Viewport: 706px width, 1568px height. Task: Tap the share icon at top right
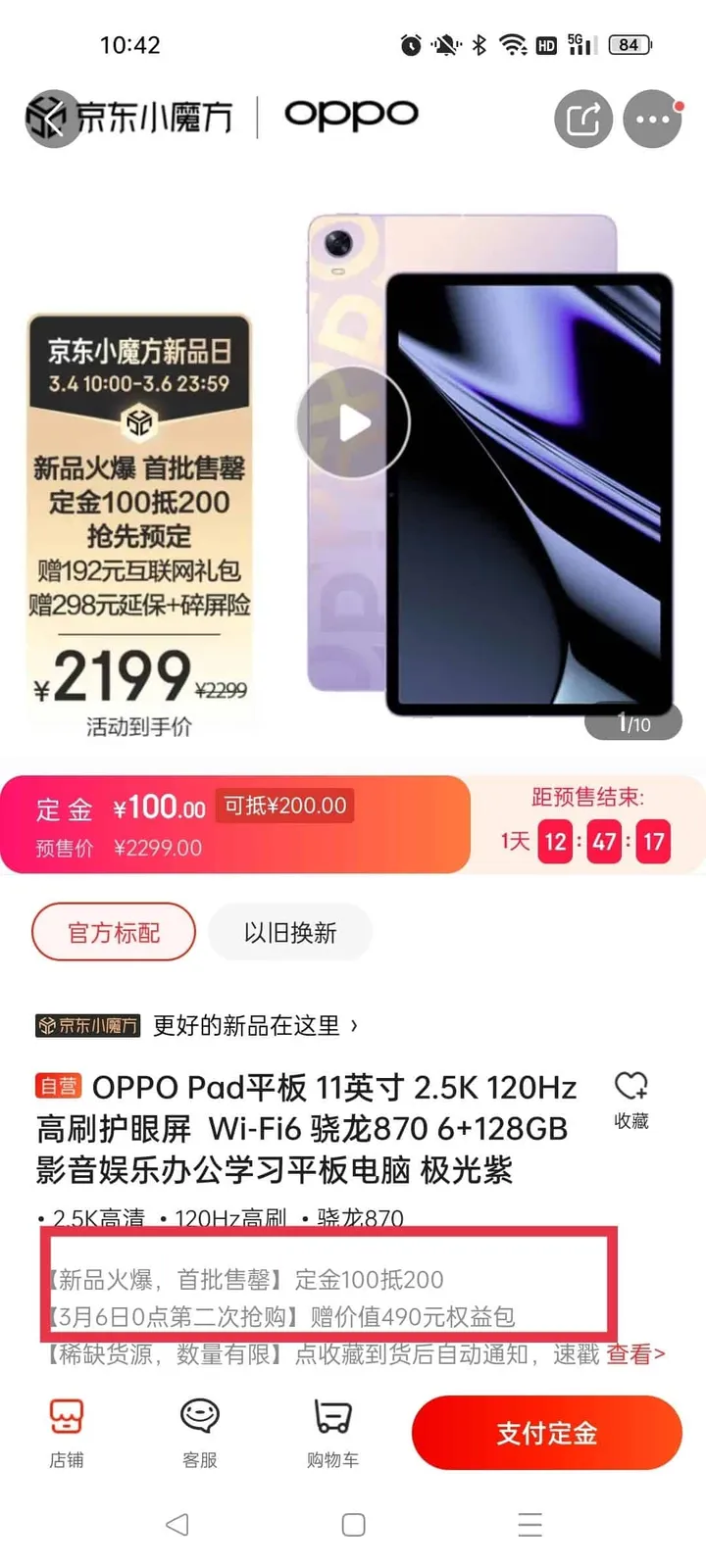click(x=583, y=118)
